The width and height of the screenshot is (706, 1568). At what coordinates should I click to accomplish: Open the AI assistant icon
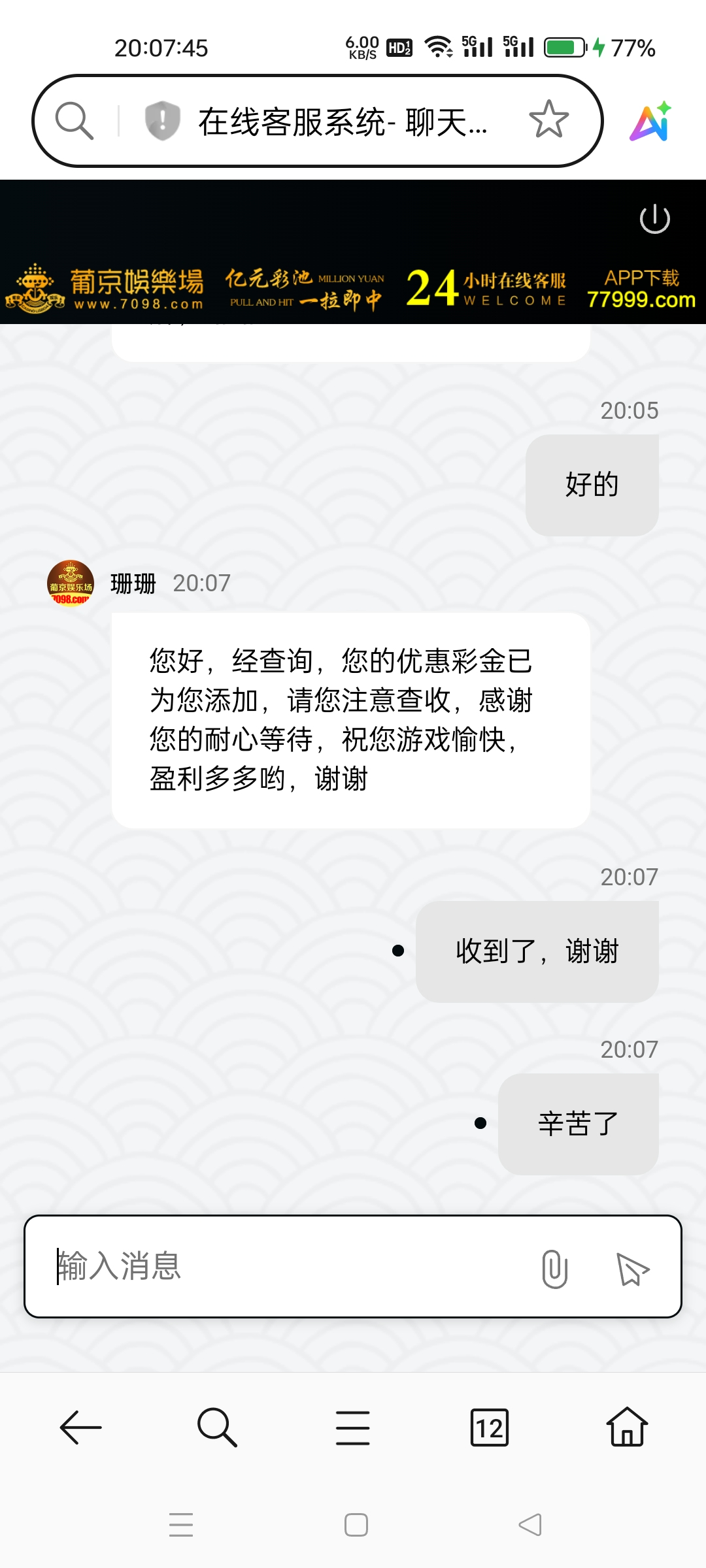(651, 122)
